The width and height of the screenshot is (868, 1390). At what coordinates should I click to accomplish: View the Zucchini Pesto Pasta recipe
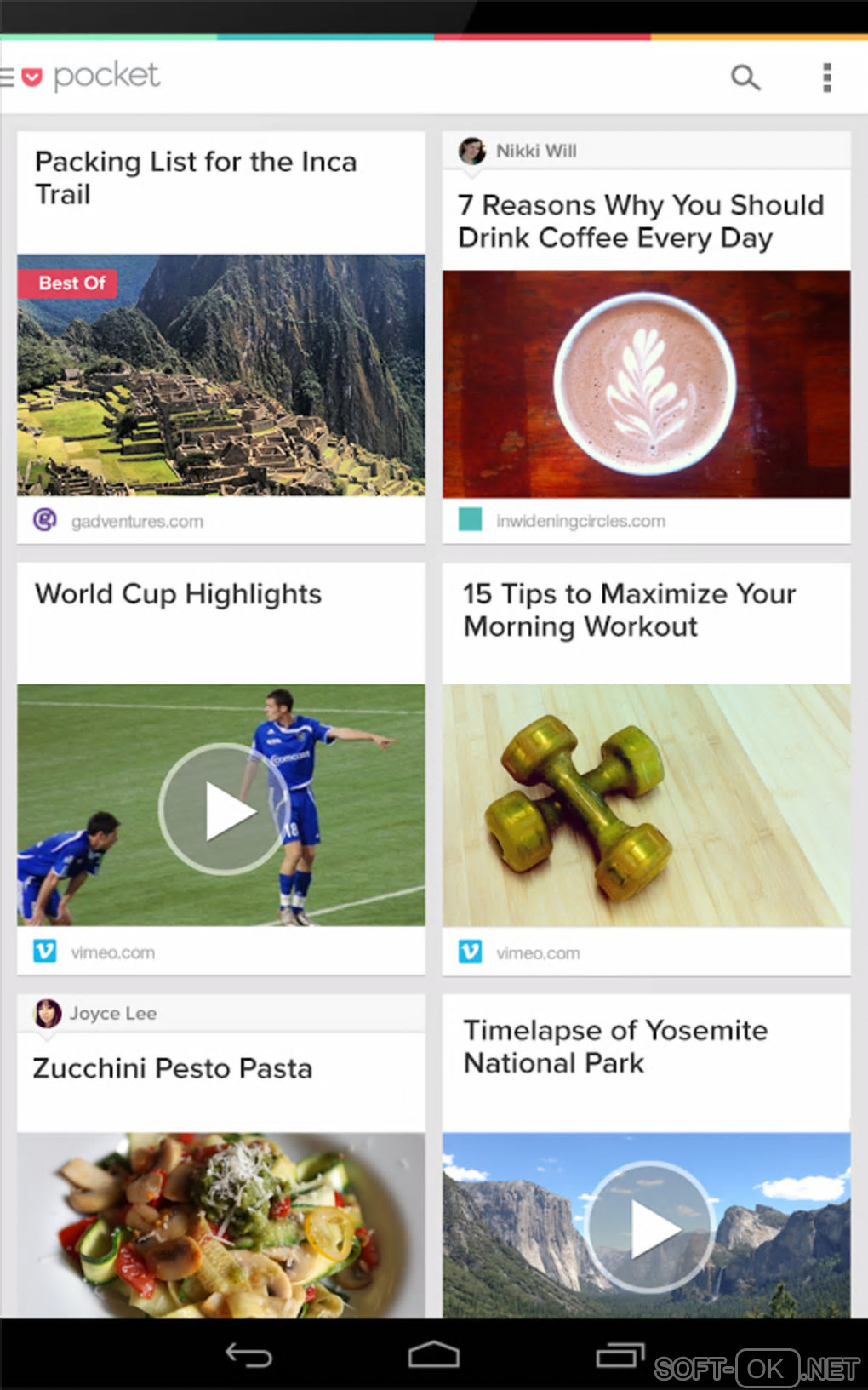coord(173,1068)
